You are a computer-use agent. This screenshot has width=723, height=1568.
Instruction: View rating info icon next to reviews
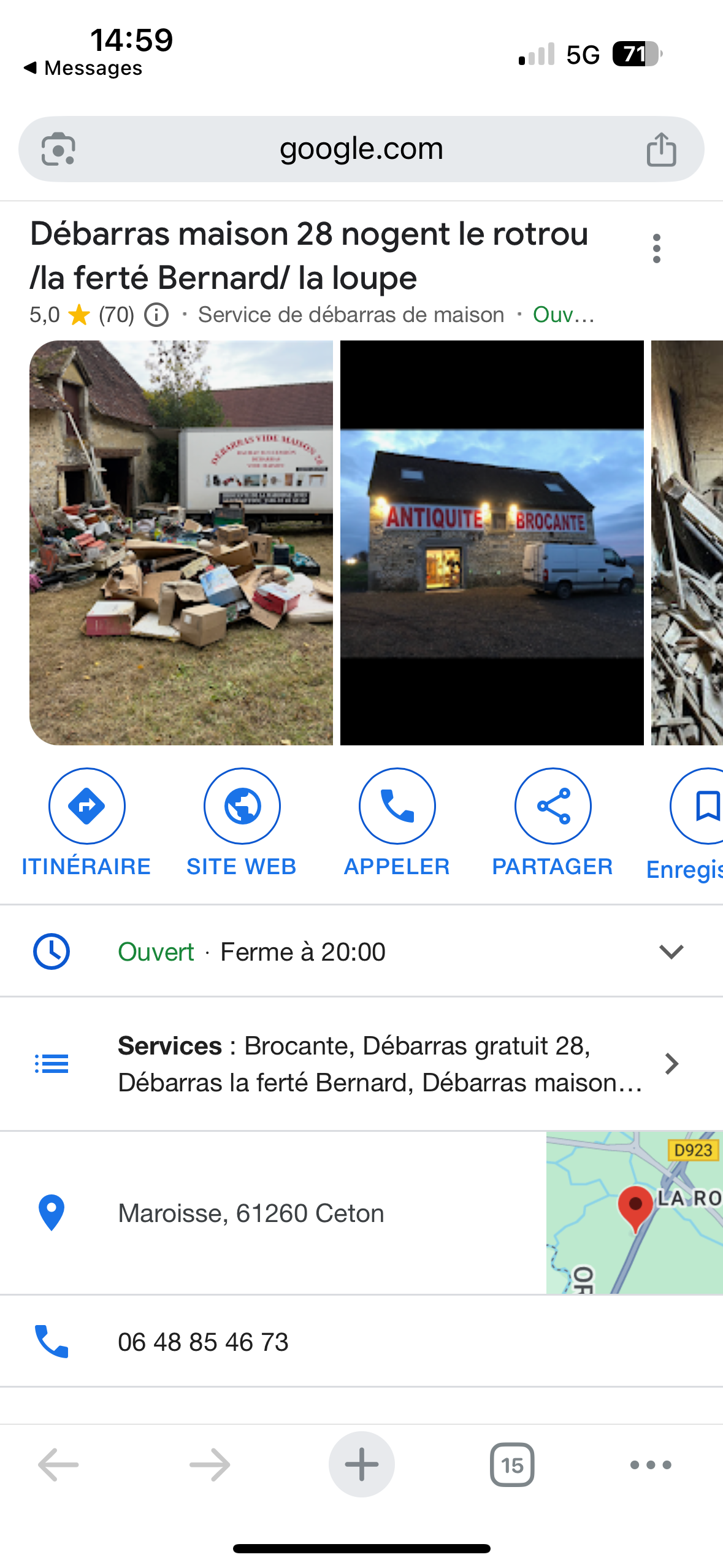pyautogui.click(x=156, y=315)
